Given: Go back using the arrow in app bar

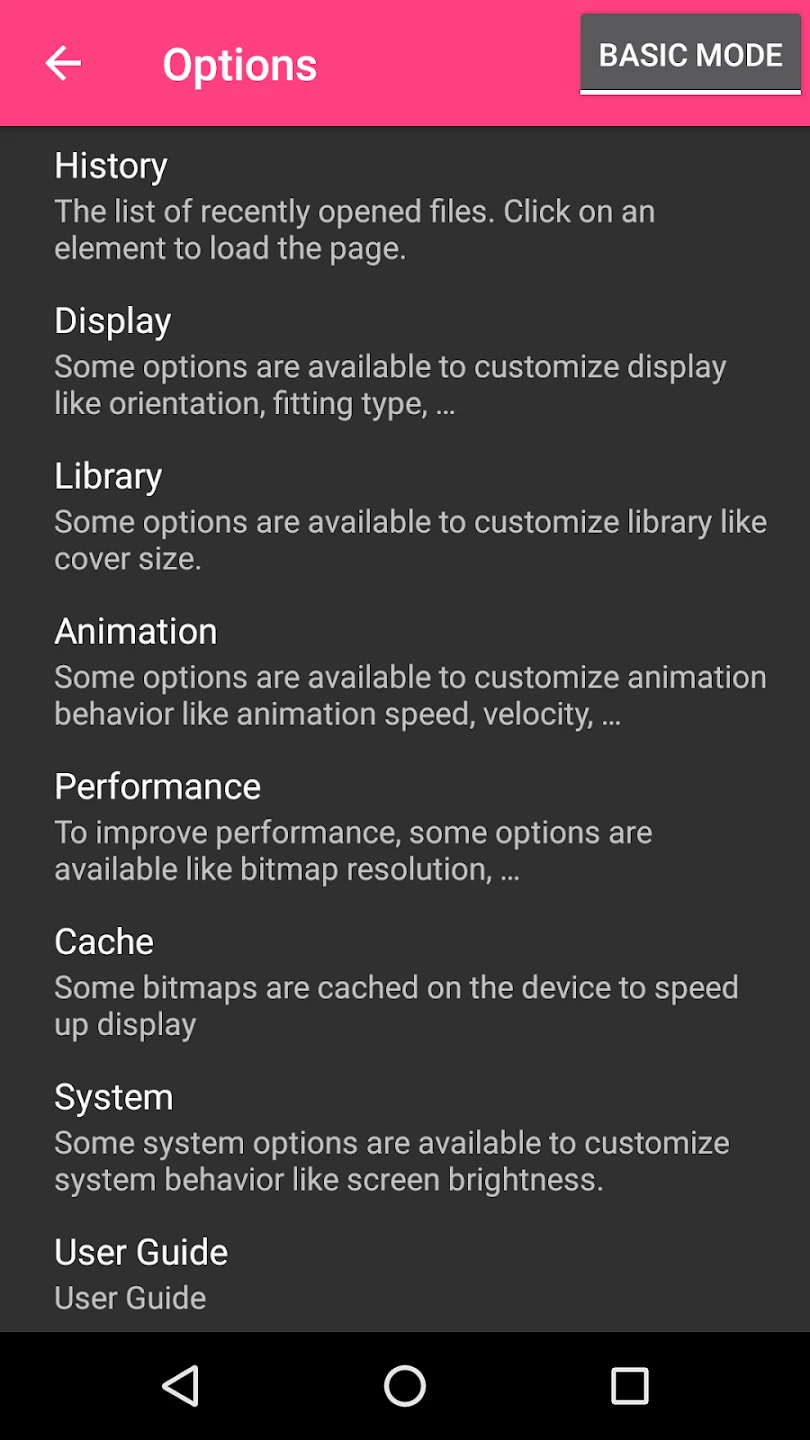Looking at the screenshot, I should pyautogui.click(x=63, y=64).
